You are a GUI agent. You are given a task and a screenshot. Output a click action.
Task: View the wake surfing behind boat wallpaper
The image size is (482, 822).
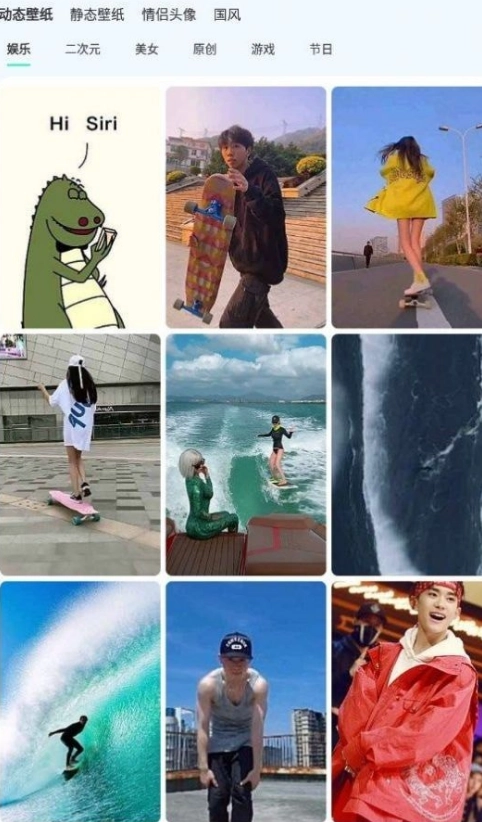[x=246, y=455]
